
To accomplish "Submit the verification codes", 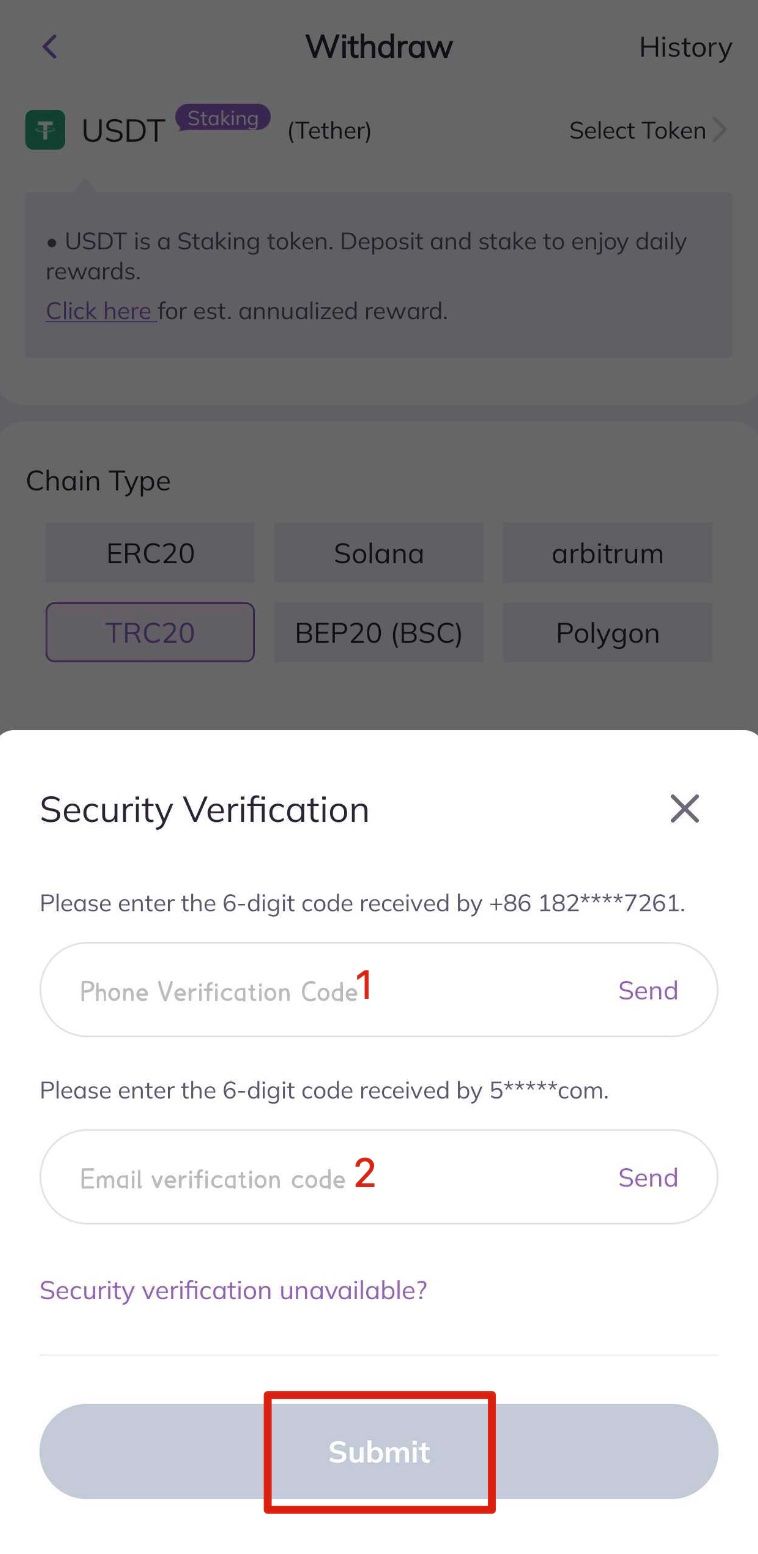I will coord(379,1451).
